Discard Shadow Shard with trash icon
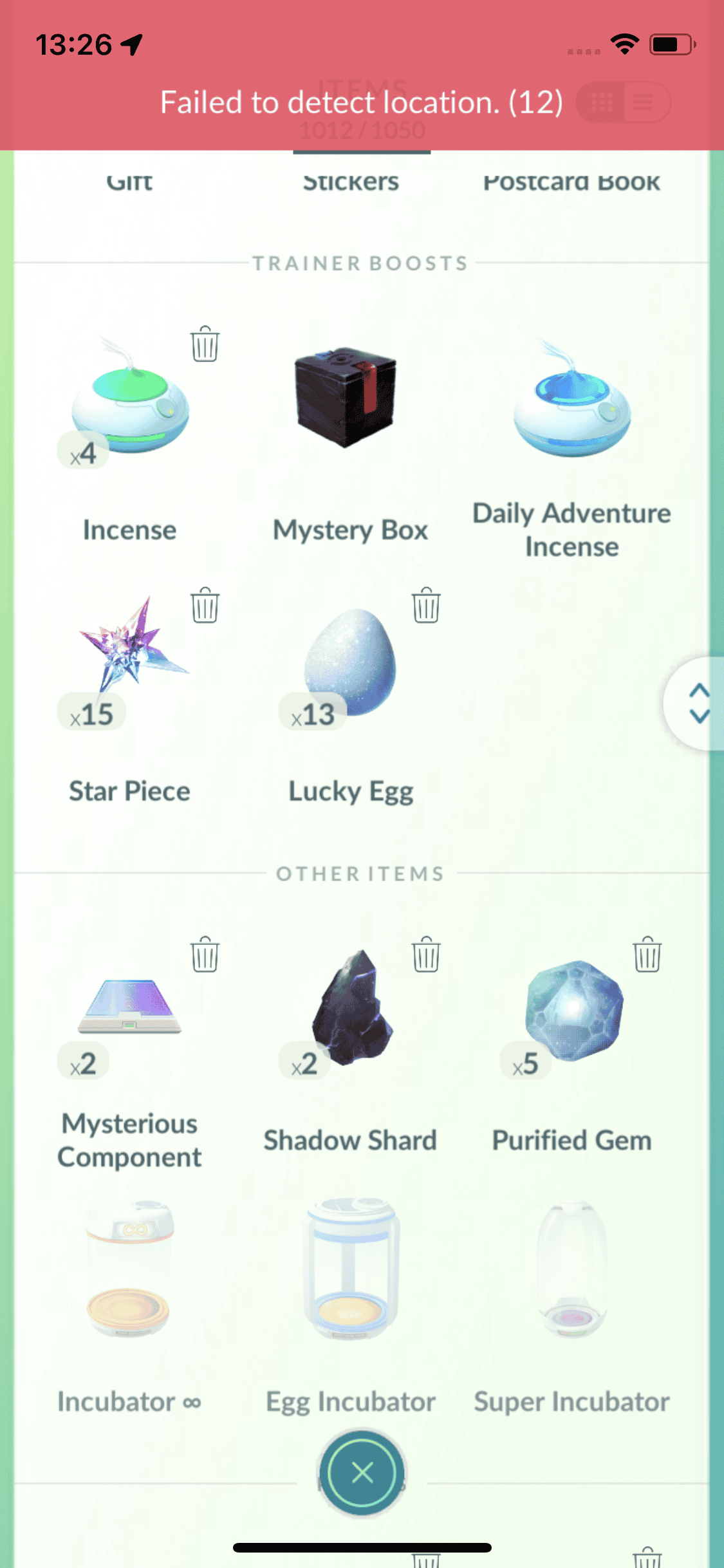Screen dimensions: 724x1568 [426, 955]
